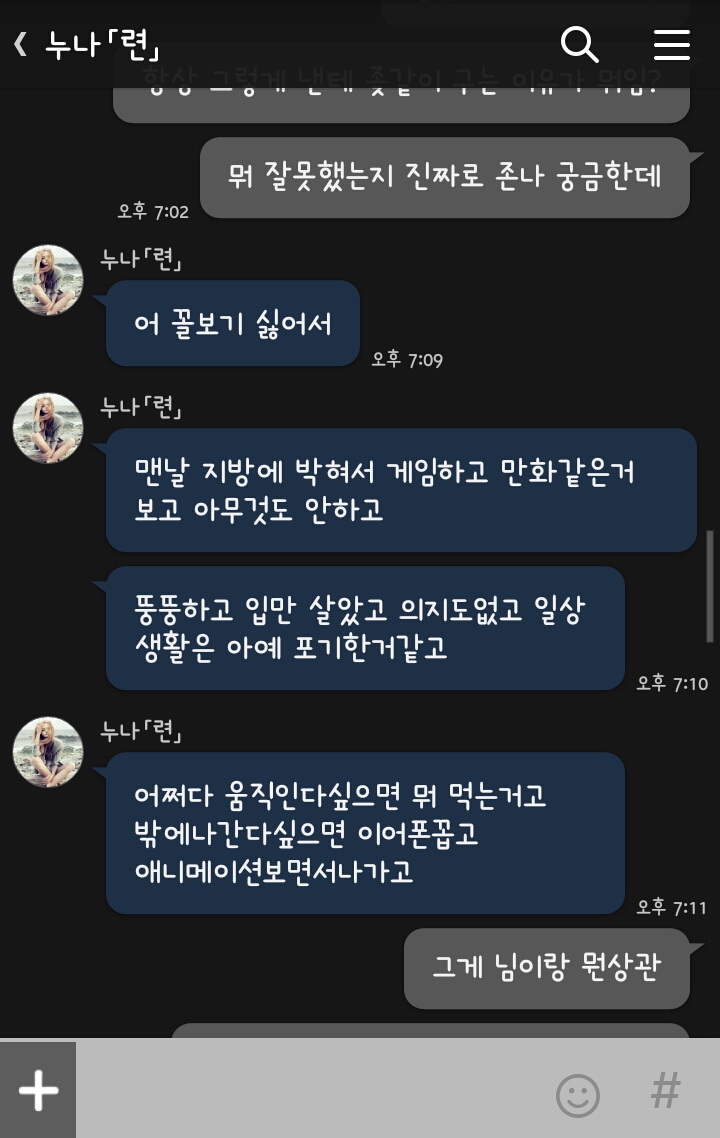Go back from the 누나「련」 chat
The height and width of the screenshot is (1138, 720).
21,45
